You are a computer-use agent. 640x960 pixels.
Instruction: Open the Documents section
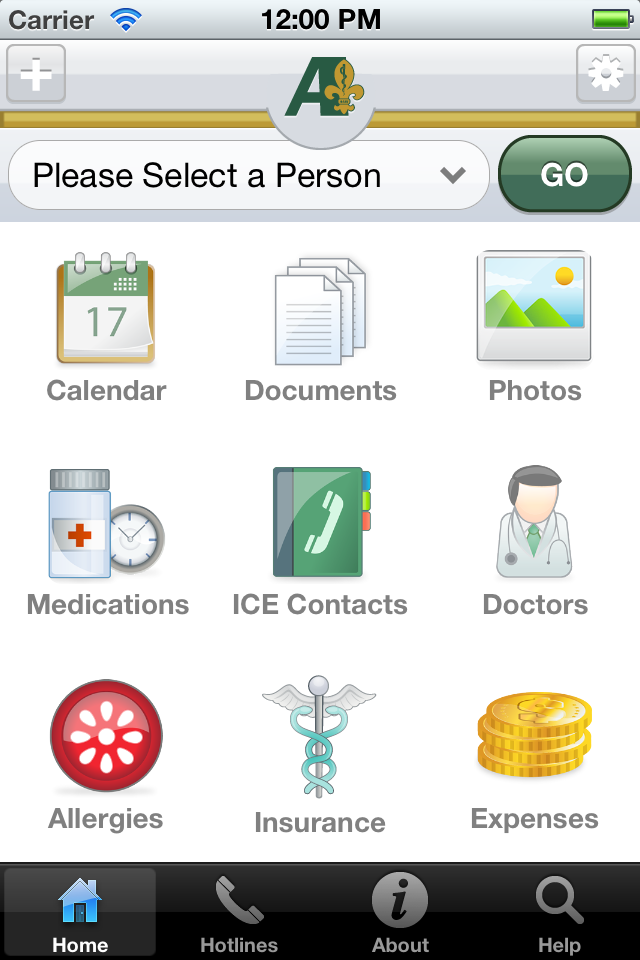click(320, 327)
